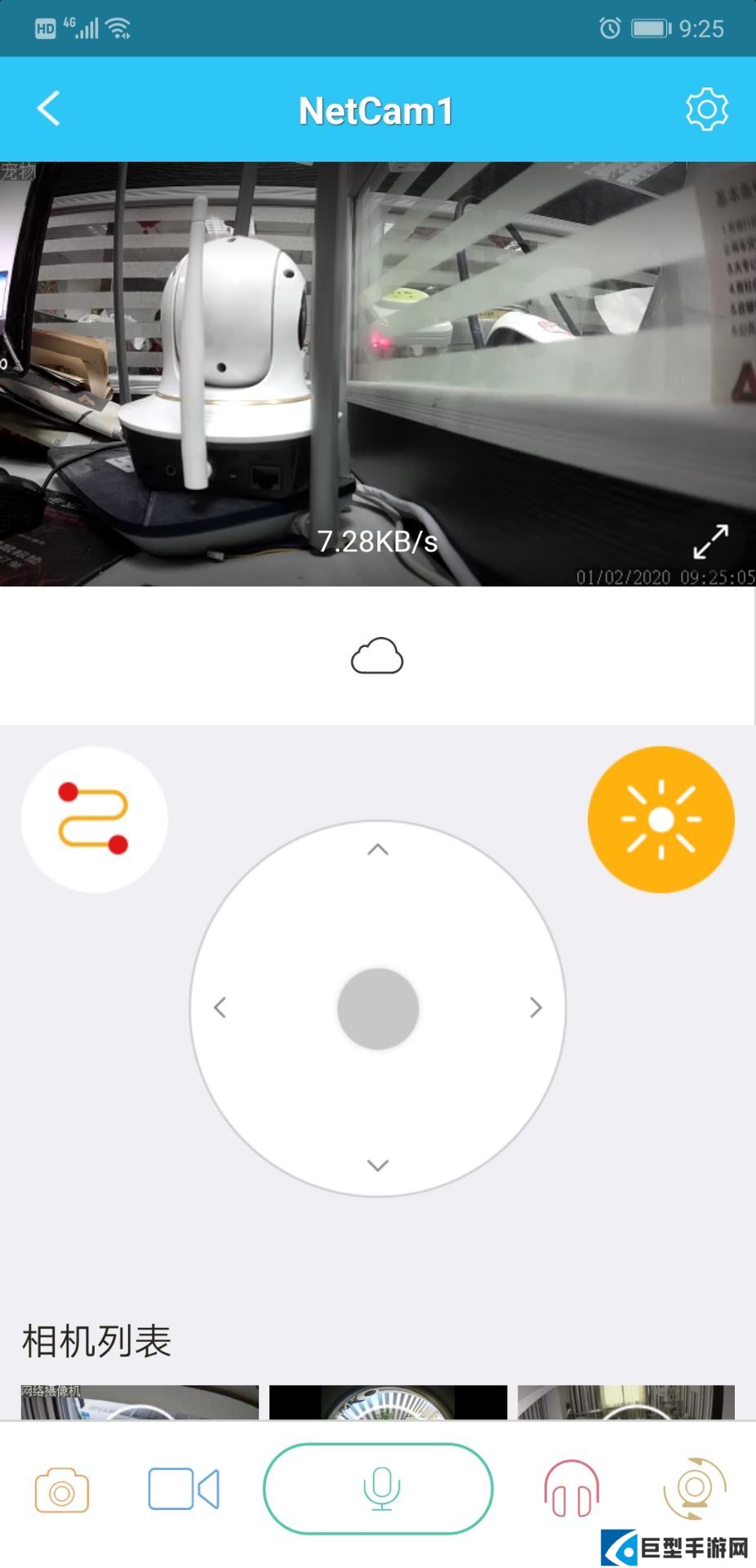Go back using the back arrow
This screenshot has width=756, height=1568.
pos(47,107)
